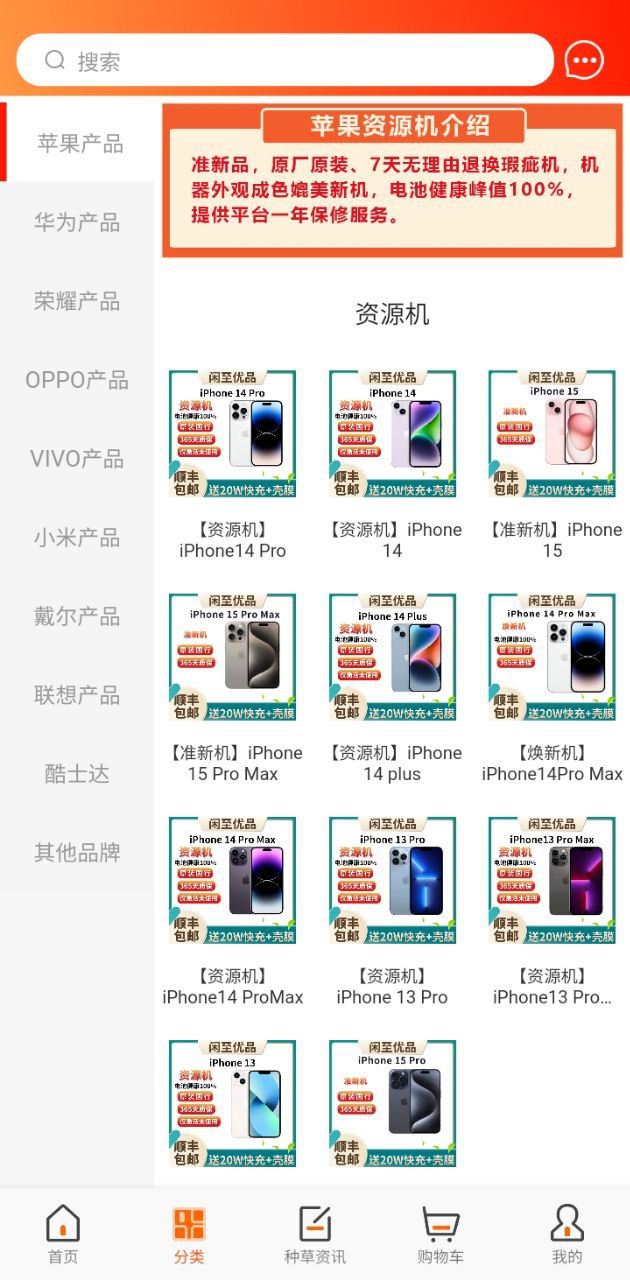Go to the 我的 profile tab

[567, 1235]
